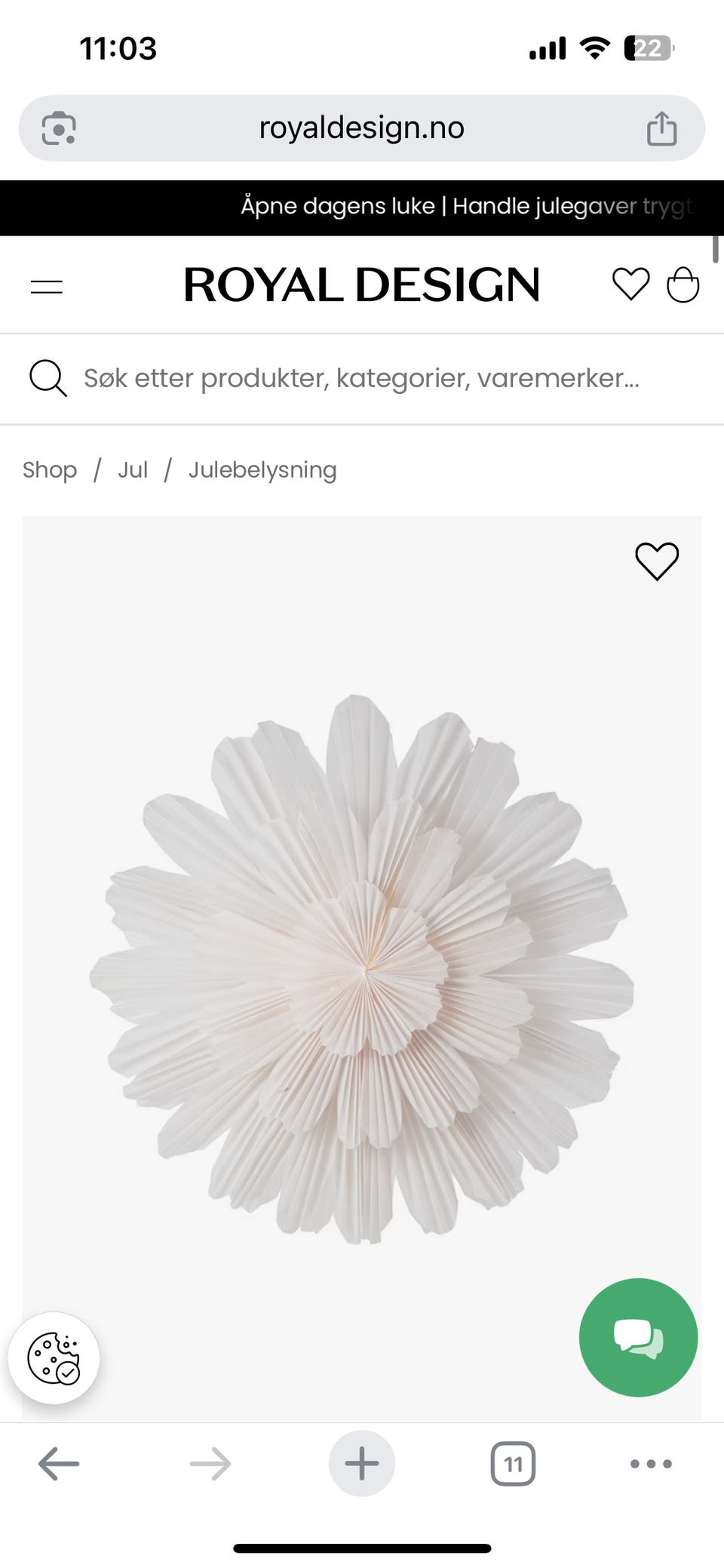
Task: Open cookie settings
Action: [54, 1358]
